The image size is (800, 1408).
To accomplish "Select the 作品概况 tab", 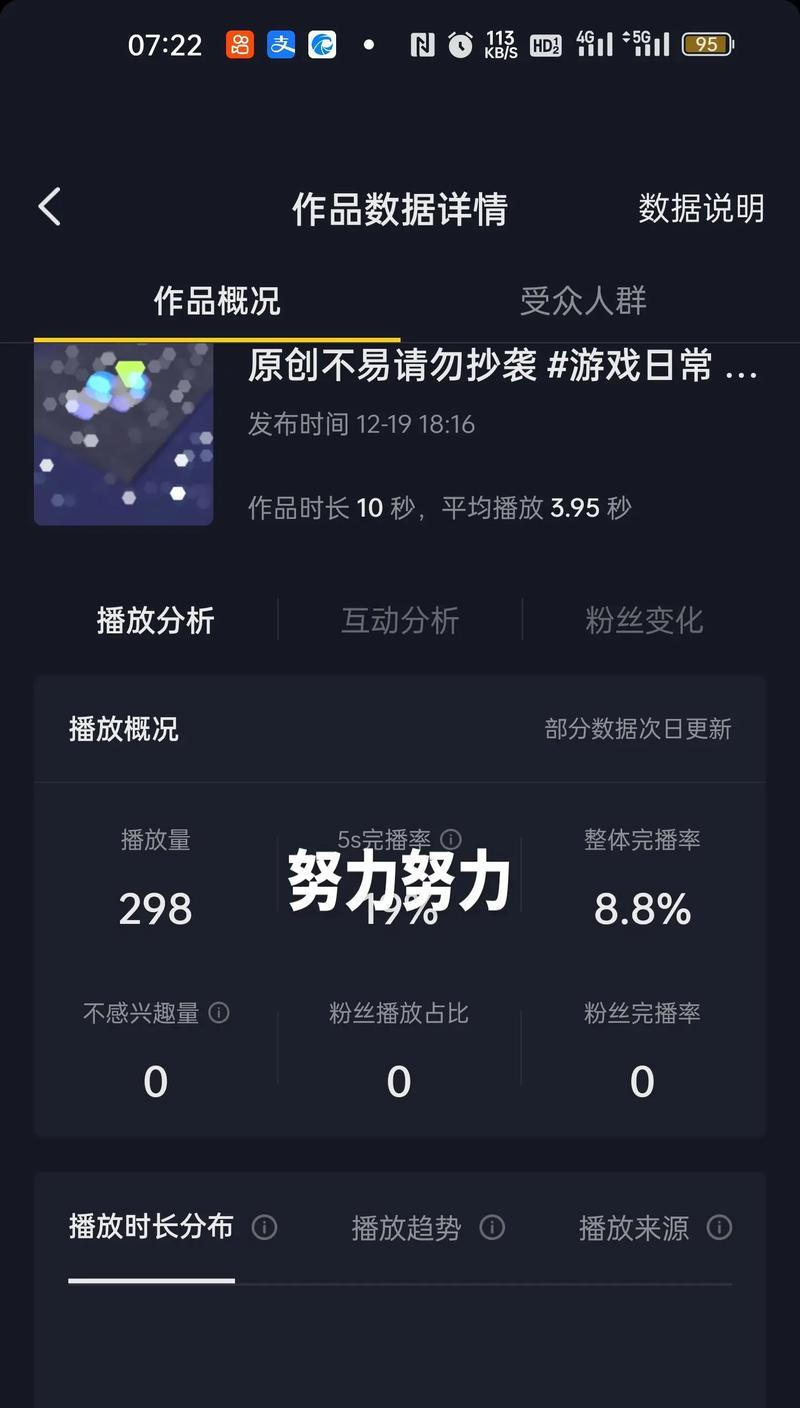I will pos(217,300).
